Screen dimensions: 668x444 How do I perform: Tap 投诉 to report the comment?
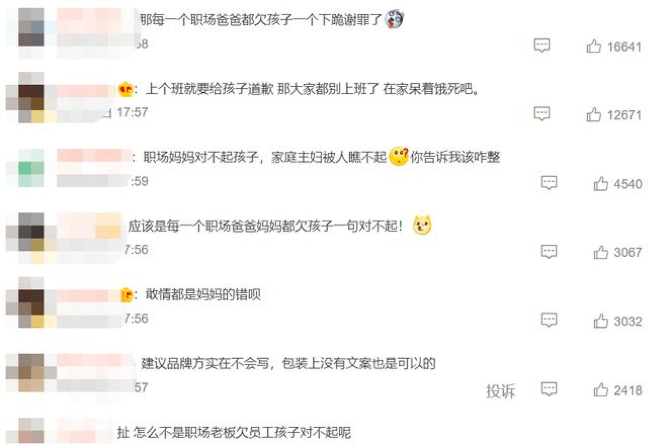501,390
